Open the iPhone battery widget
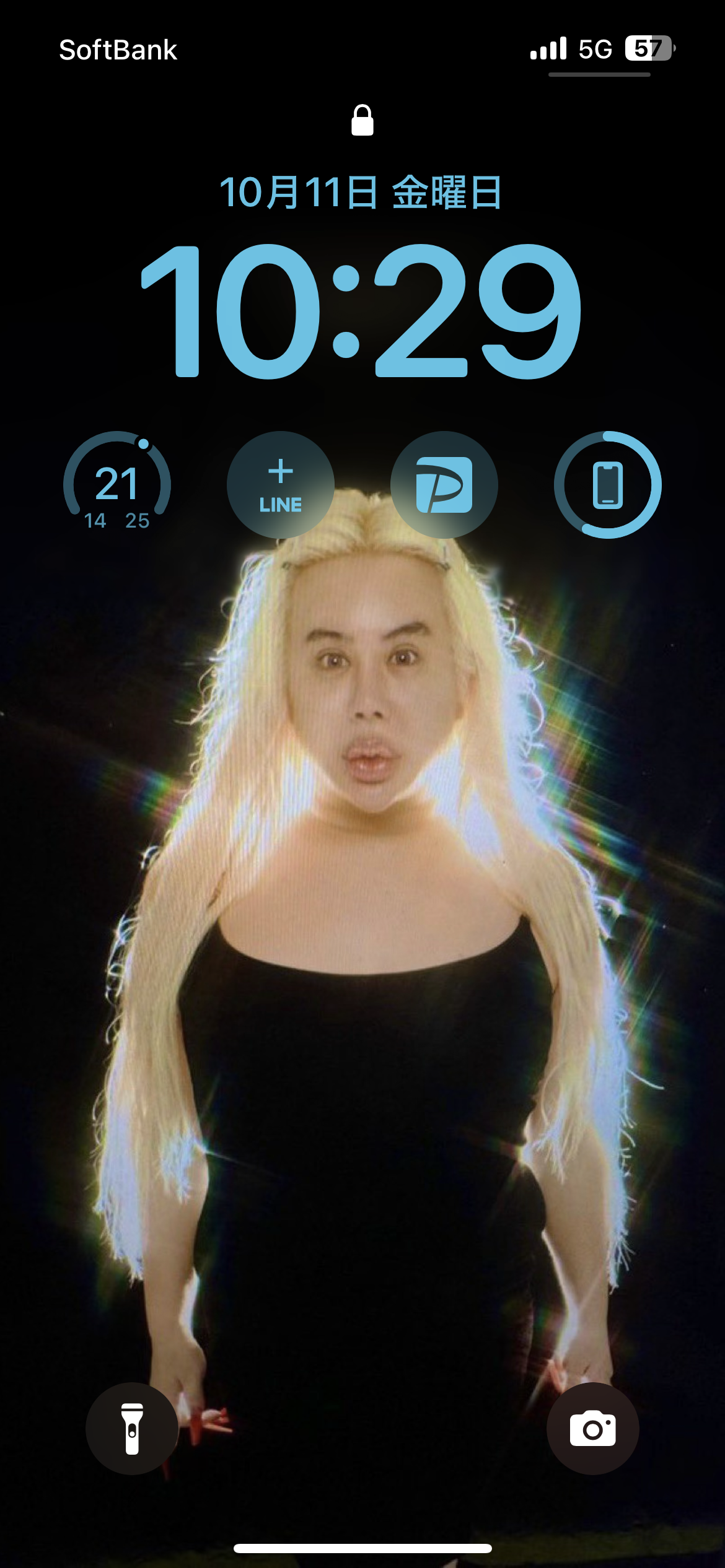This screenshot has width=725, height=1568. click(607, 484)
